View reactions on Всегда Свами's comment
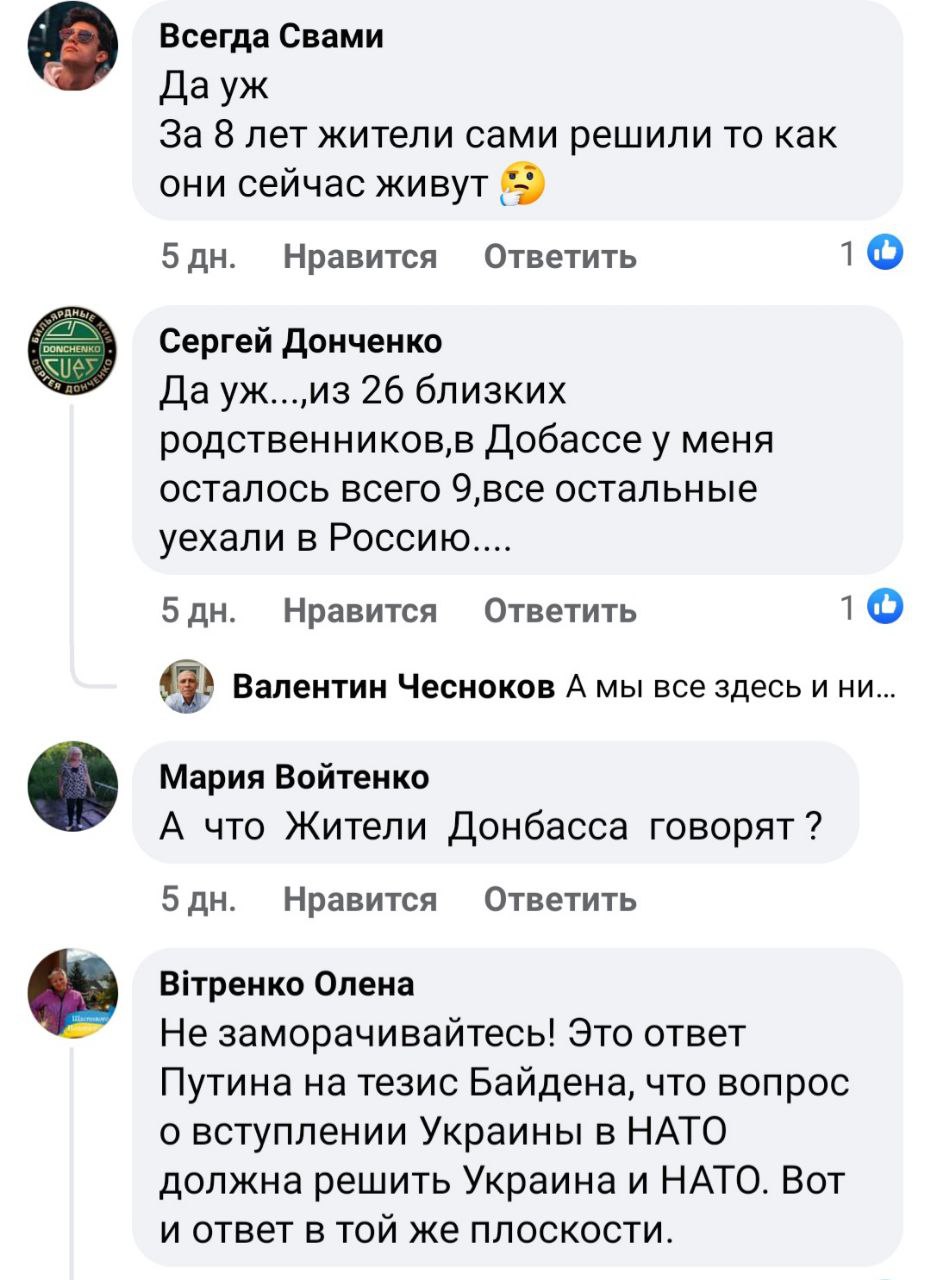This screenshot has width=931, height=1280. point(874,256)
